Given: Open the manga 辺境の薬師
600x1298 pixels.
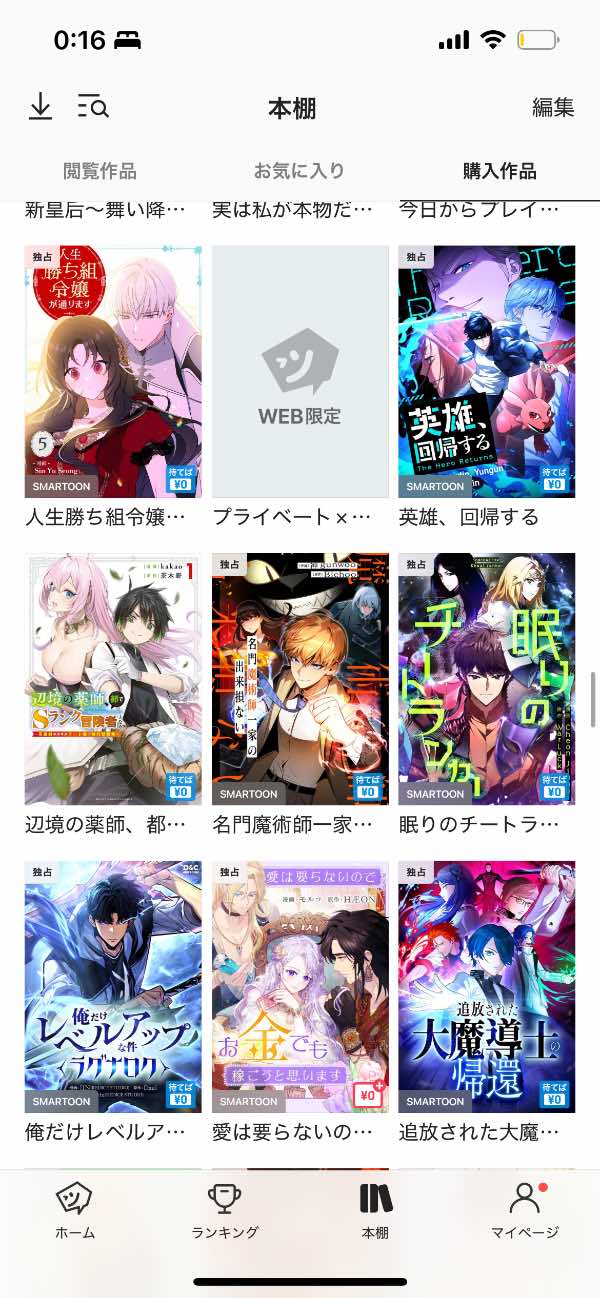Looking at the screenshot, I should [112, 679].
